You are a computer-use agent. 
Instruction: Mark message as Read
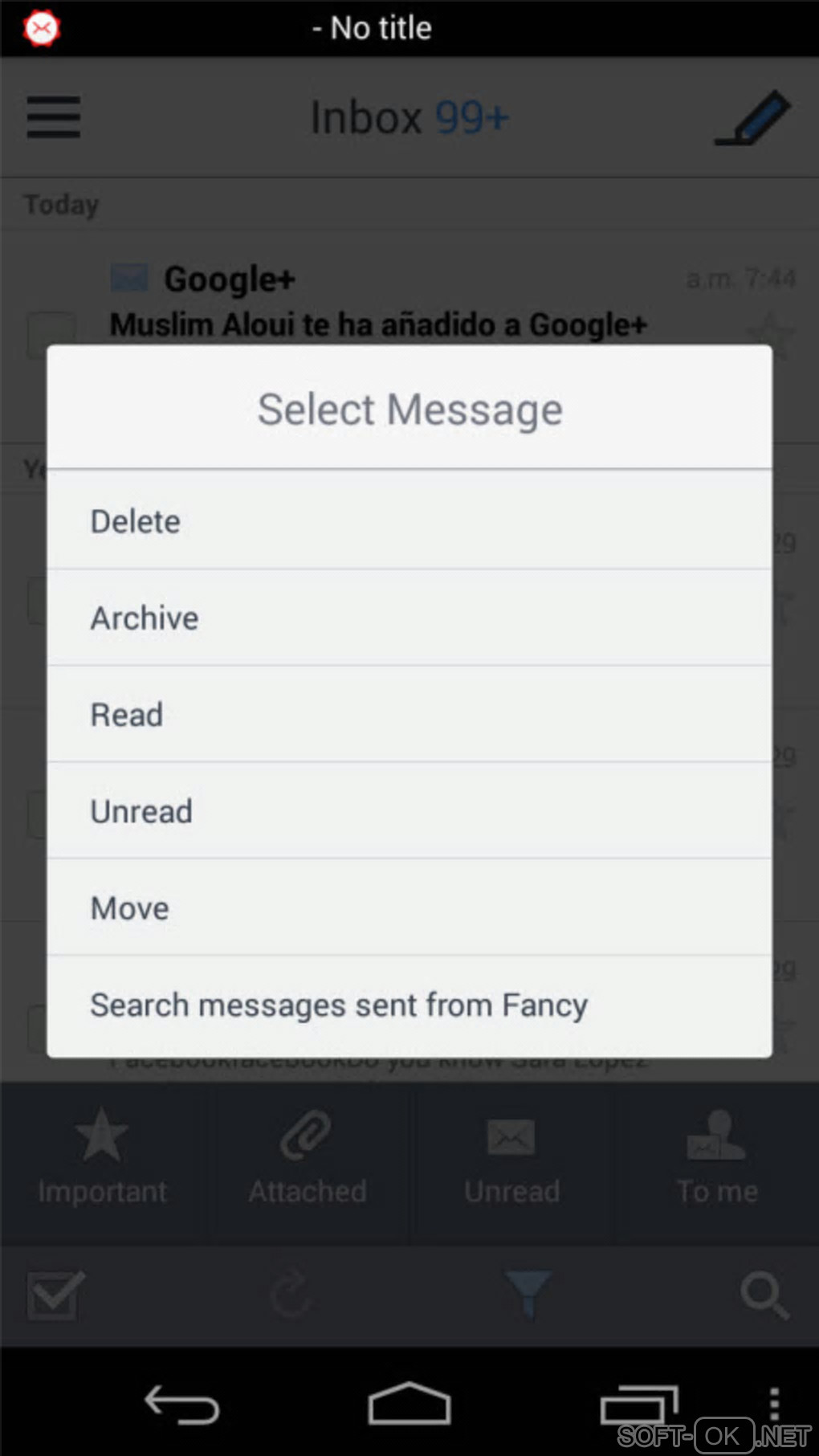(409, 714)
